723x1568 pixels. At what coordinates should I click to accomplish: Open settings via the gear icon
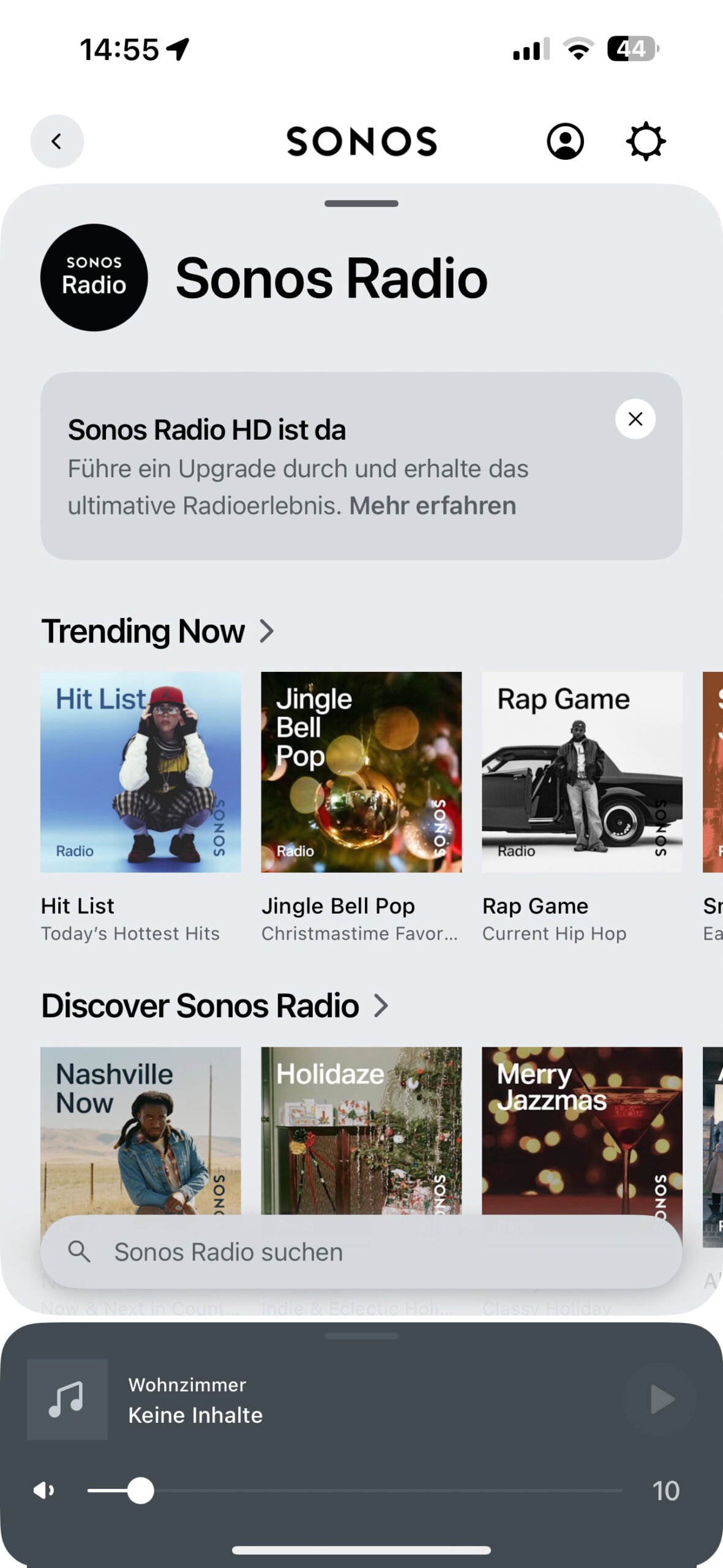[x=645, y=141]
